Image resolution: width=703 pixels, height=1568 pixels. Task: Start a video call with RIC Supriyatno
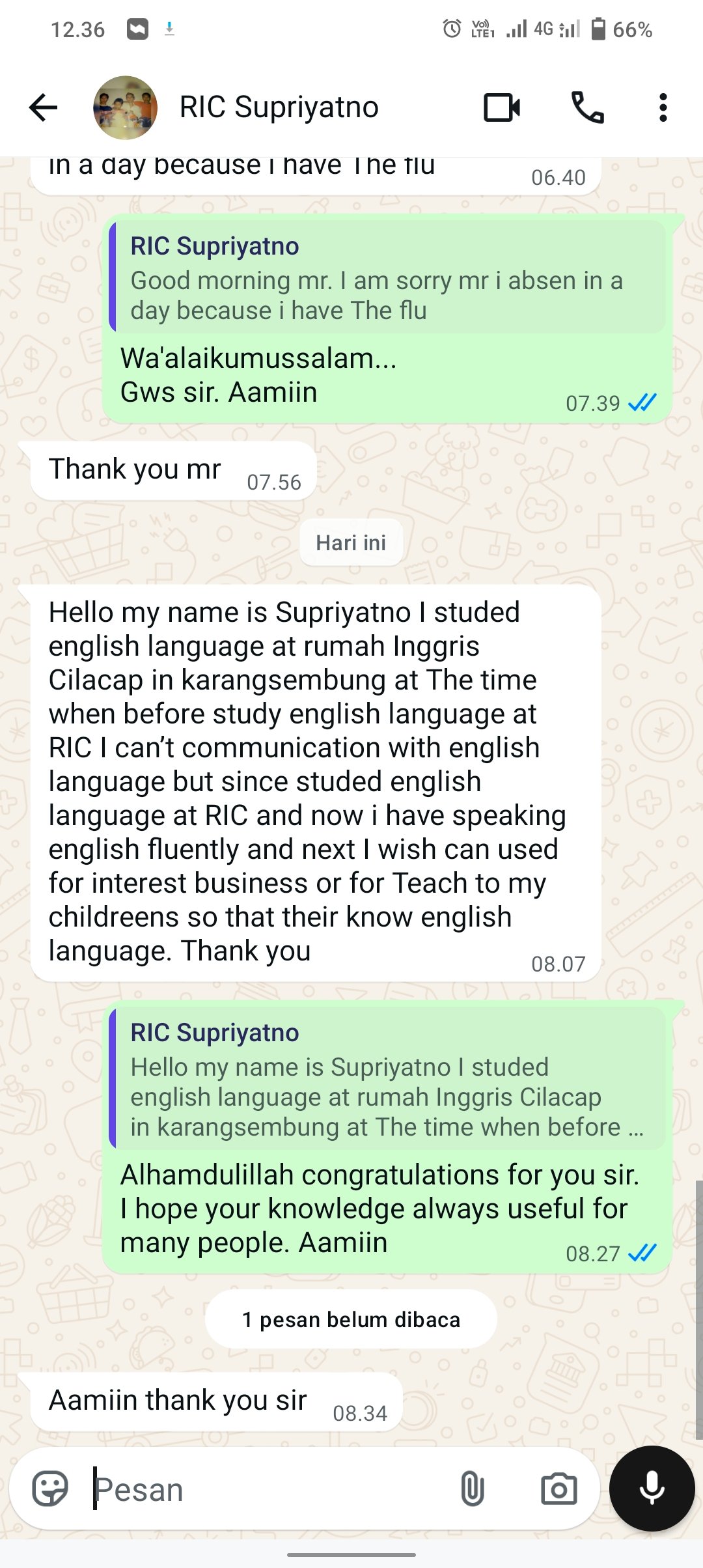[502, 107]
